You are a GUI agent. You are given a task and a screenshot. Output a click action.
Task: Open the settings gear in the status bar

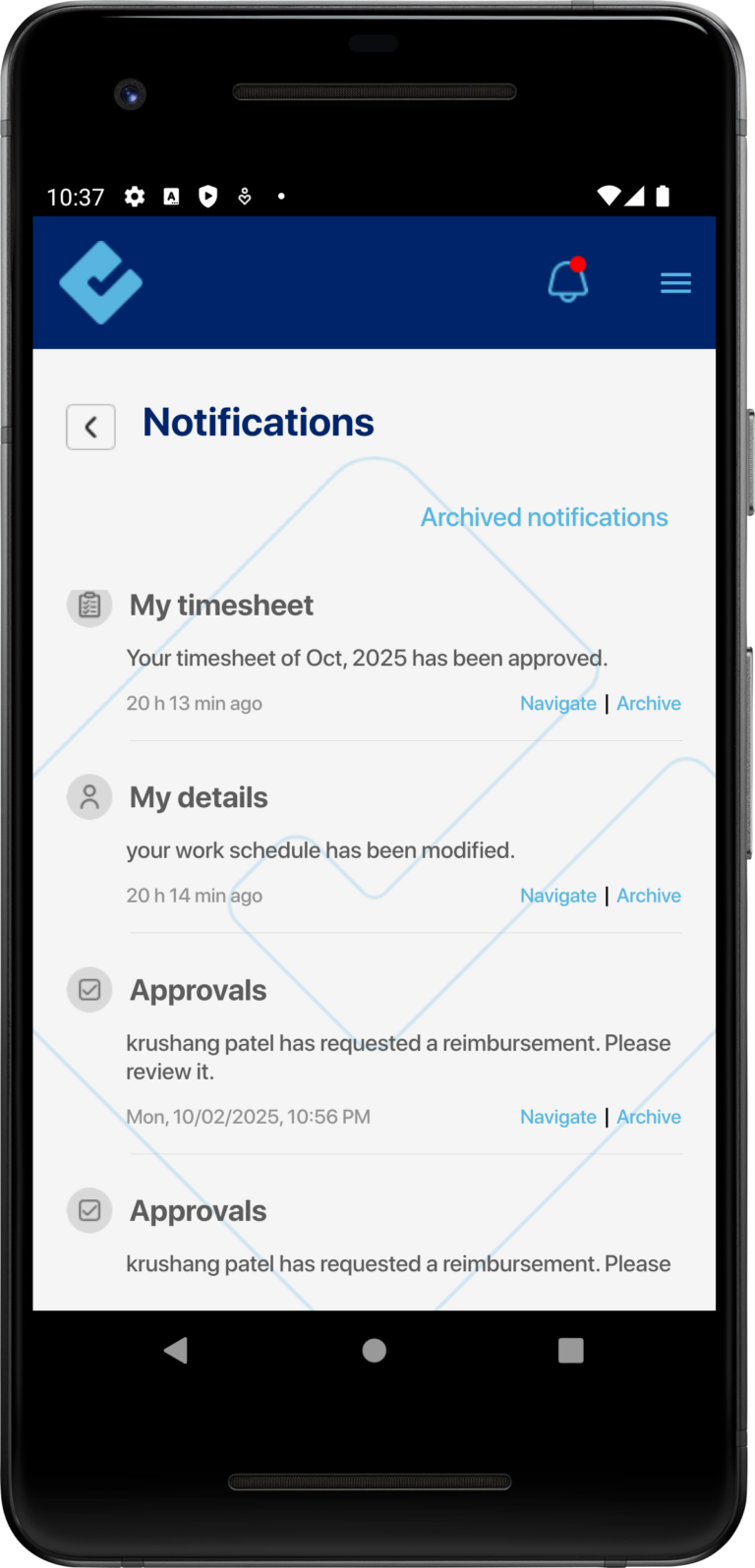point(135,197)
